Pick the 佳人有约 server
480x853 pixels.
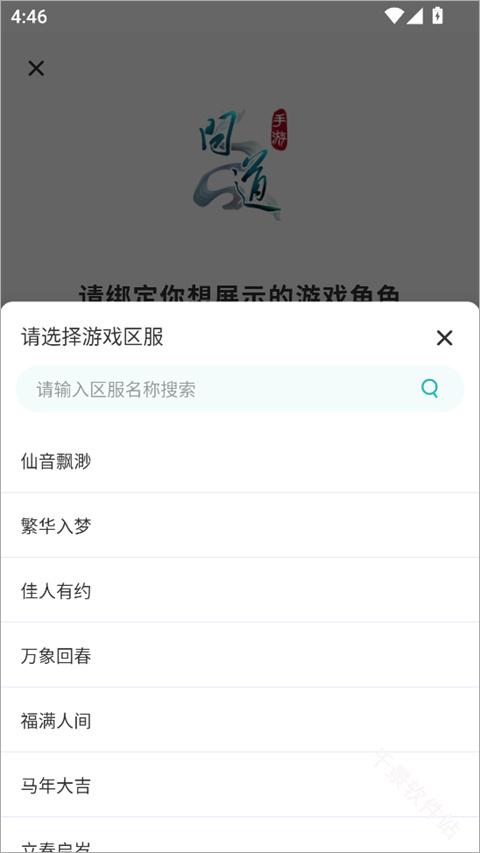coord(240,590)
